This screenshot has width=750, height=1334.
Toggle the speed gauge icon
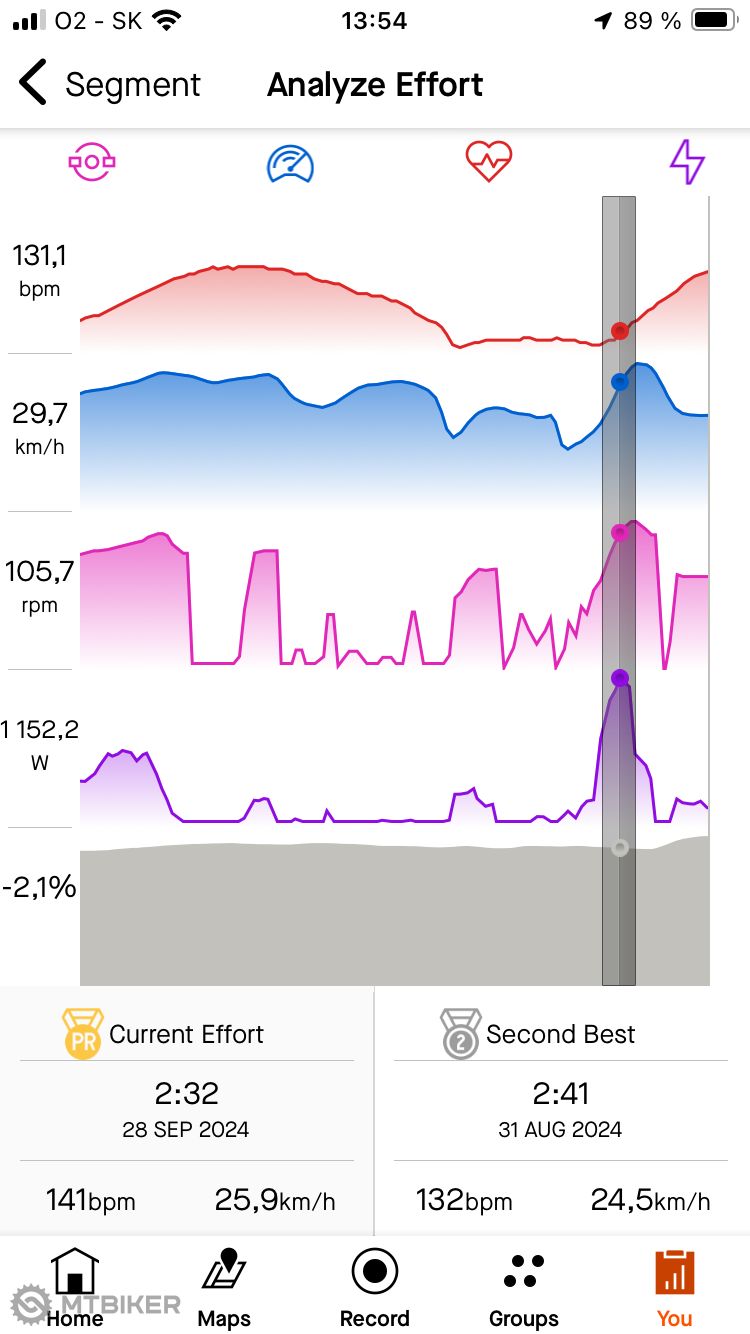point(290,163)
